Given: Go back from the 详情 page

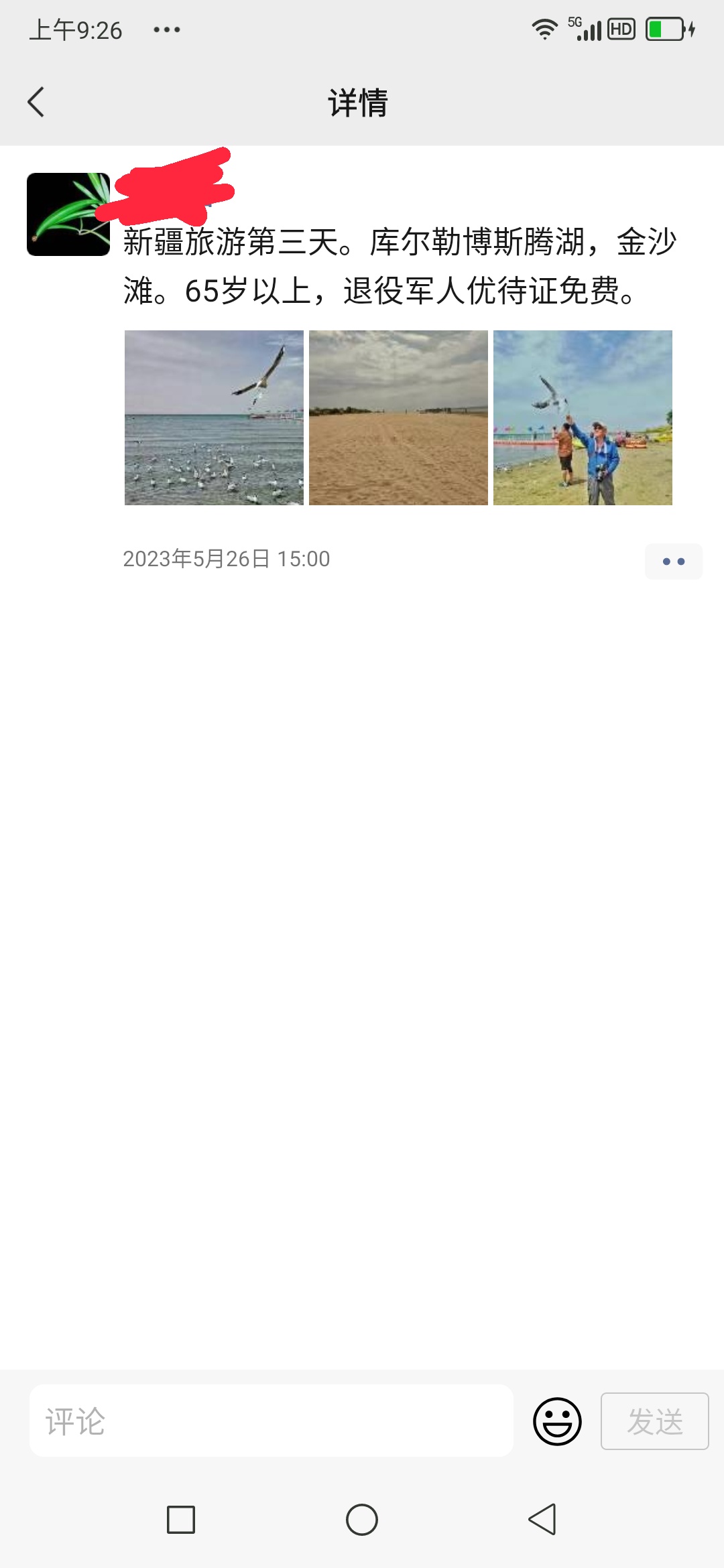Looking at the screenshot, I should (x=36, y=103).
